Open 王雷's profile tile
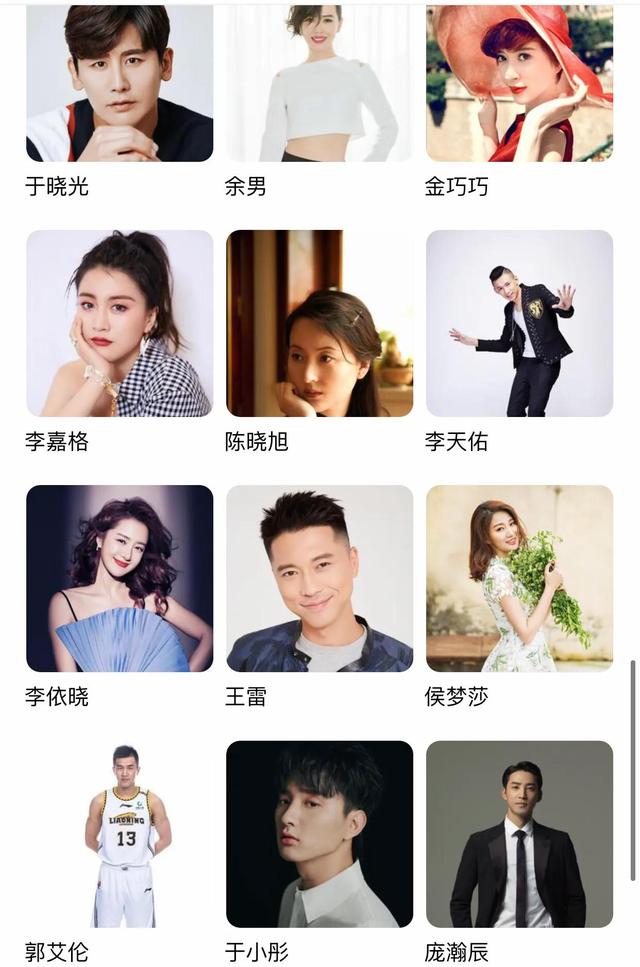Screen dimensions: 640x967 (x=319, y=578)
